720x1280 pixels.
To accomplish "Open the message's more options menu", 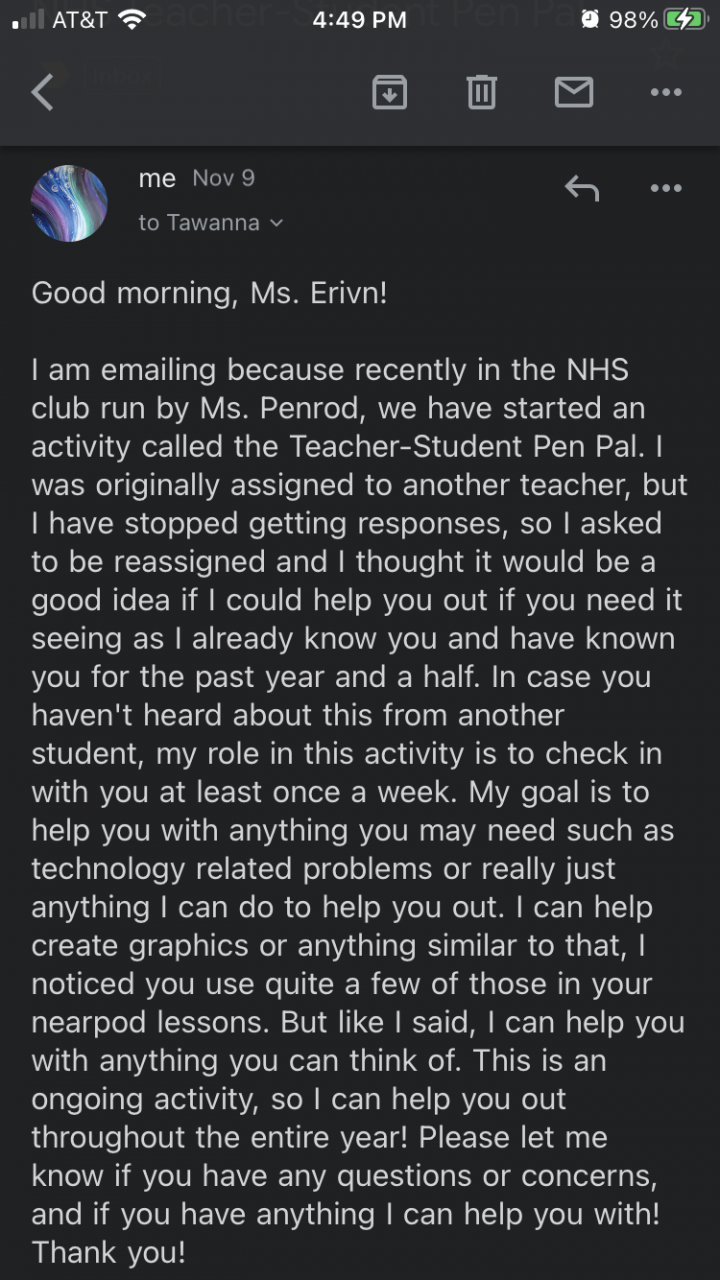I will point(666,187).
